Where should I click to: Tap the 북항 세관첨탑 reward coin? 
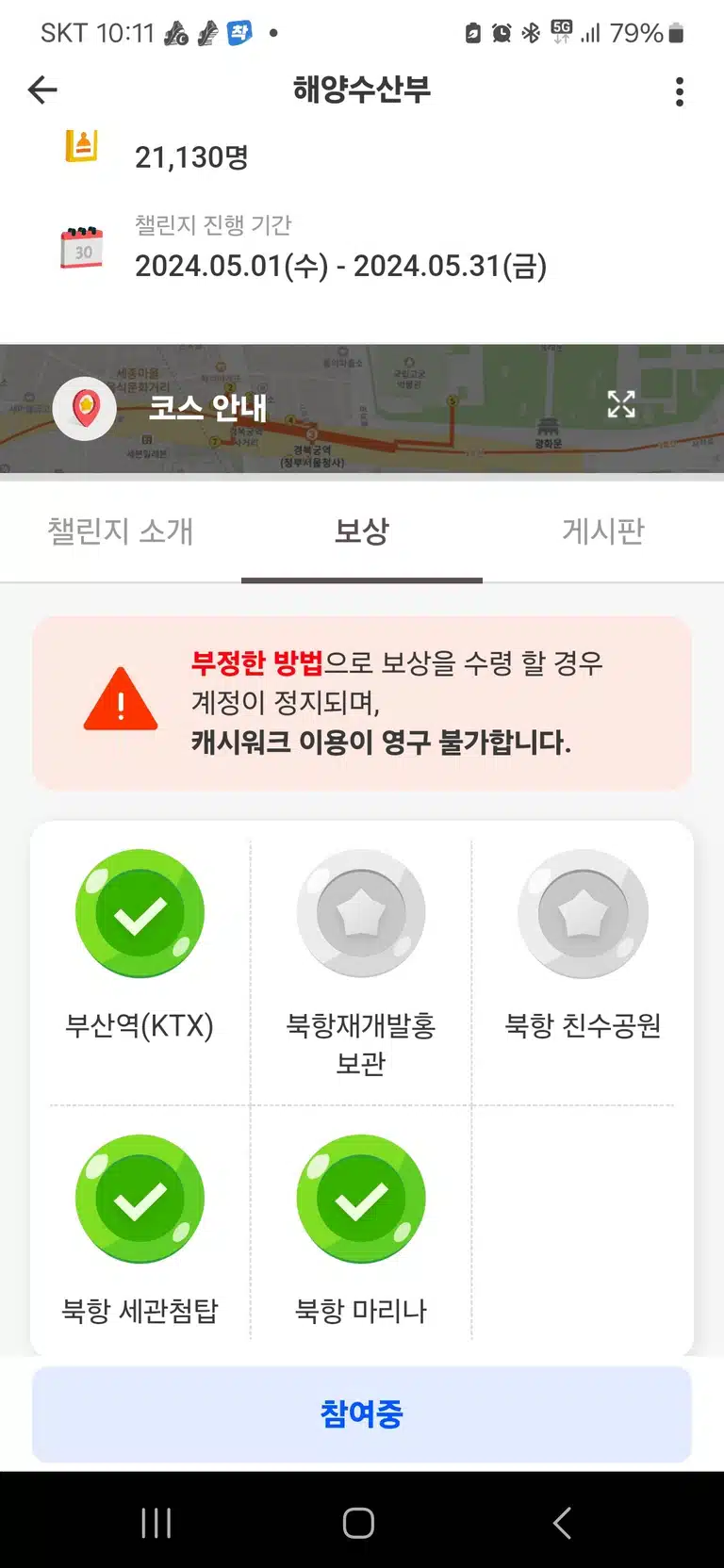140,1199
